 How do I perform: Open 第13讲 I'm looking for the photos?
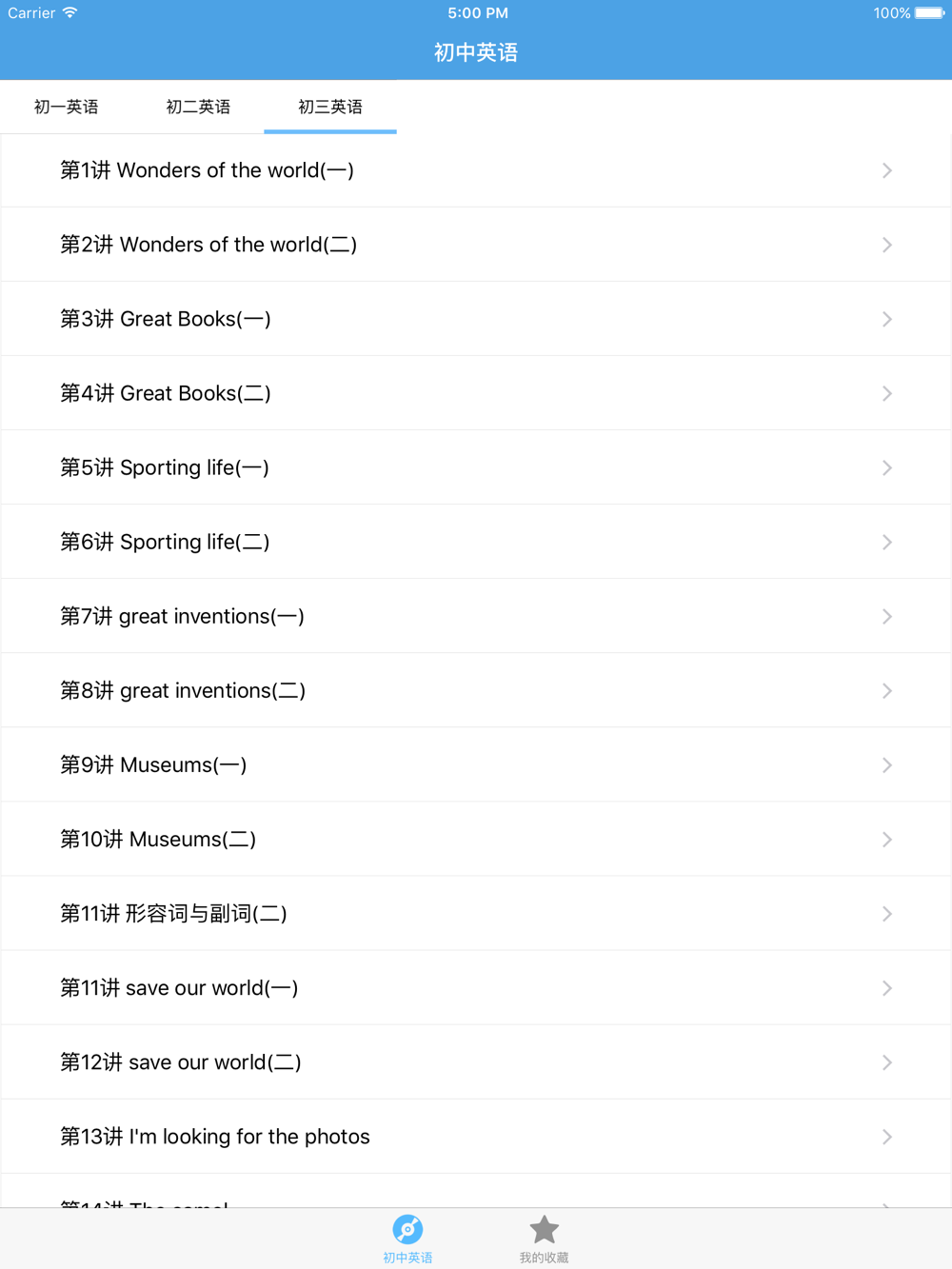pos(476,1136)
